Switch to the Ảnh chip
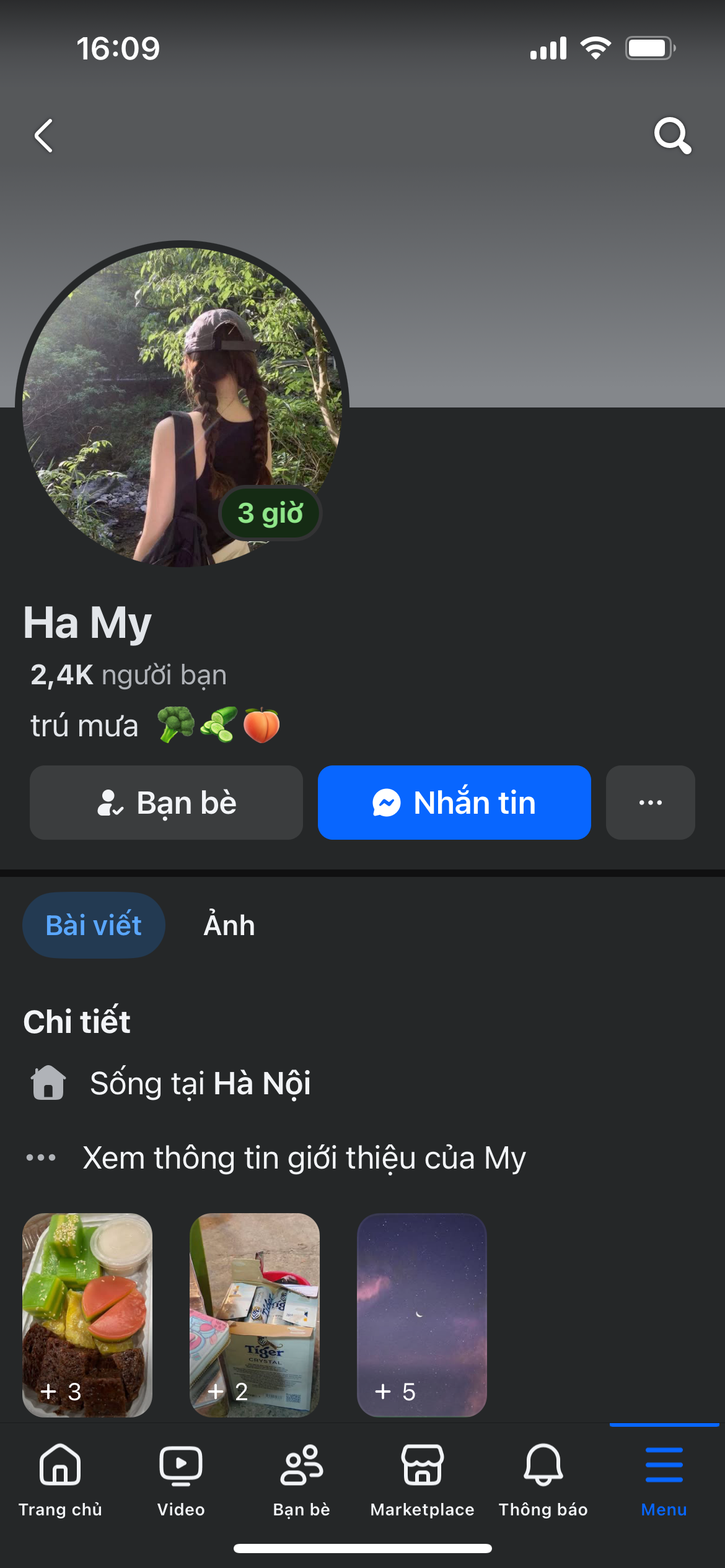This screenshot has width=725, height=1568. [x=229, y=925]
